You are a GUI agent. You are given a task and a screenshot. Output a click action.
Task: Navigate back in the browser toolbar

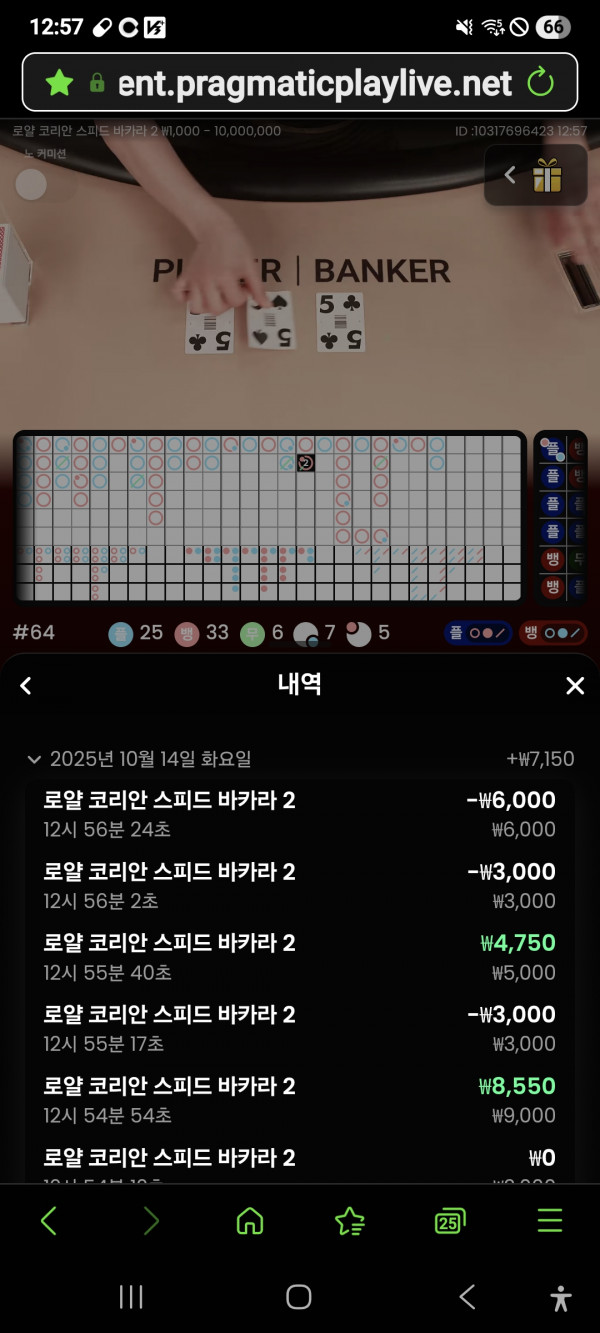[x=48, y=1221]
